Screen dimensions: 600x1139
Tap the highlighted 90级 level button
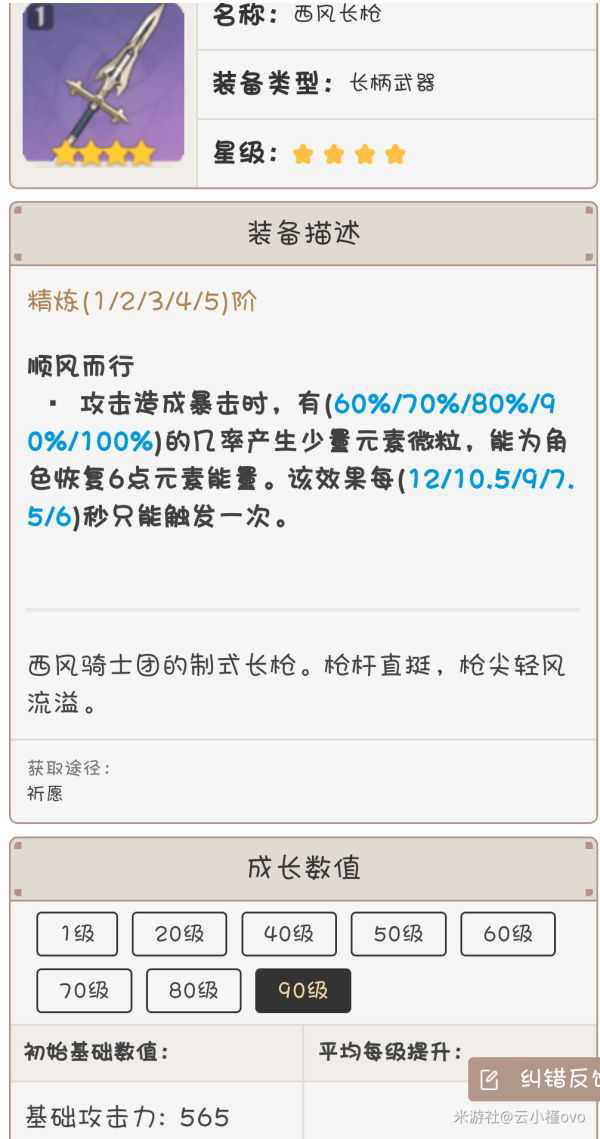pyautogui.click(x=303, y=991)
